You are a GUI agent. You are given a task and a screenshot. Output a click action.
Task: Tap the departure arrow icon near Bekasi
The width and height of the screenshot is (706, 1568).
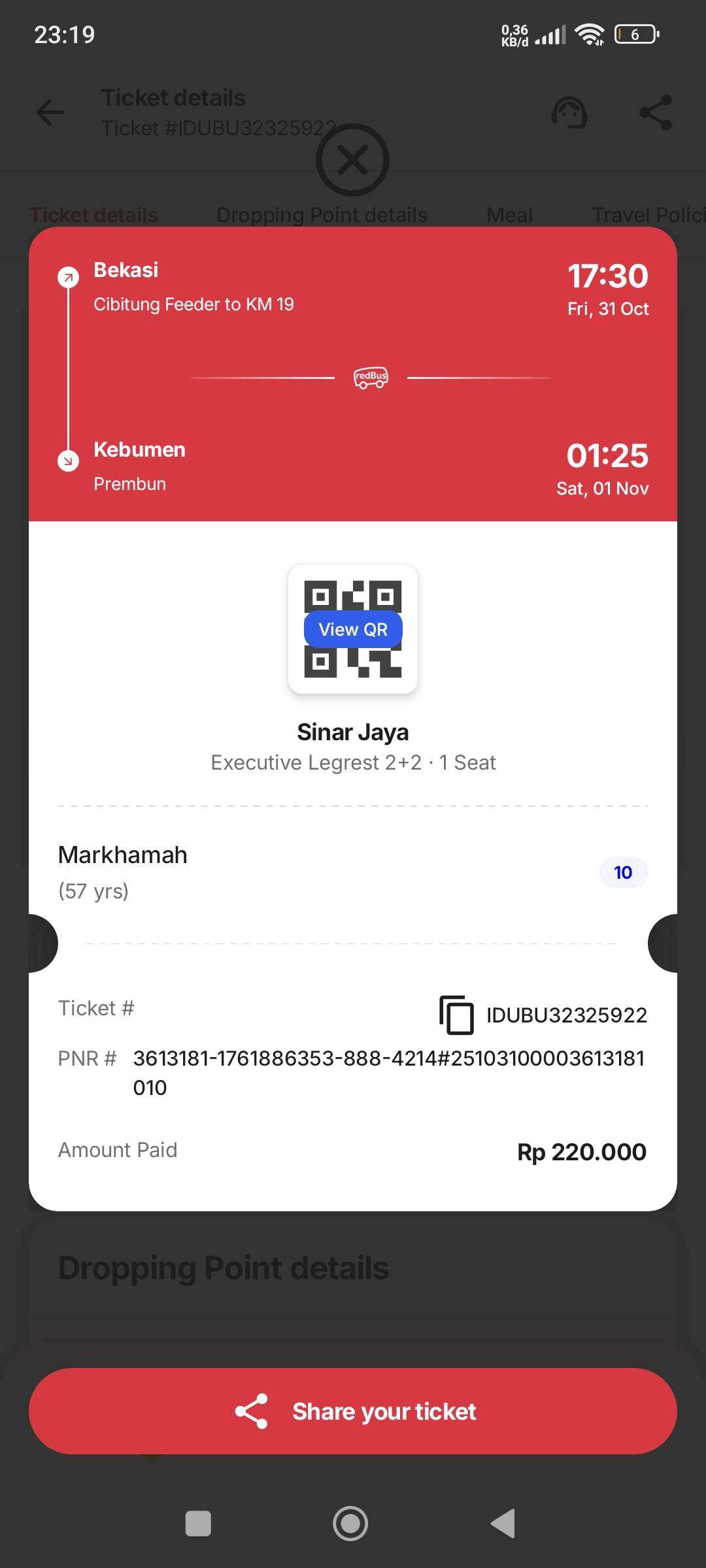click(x=67, y=277)
